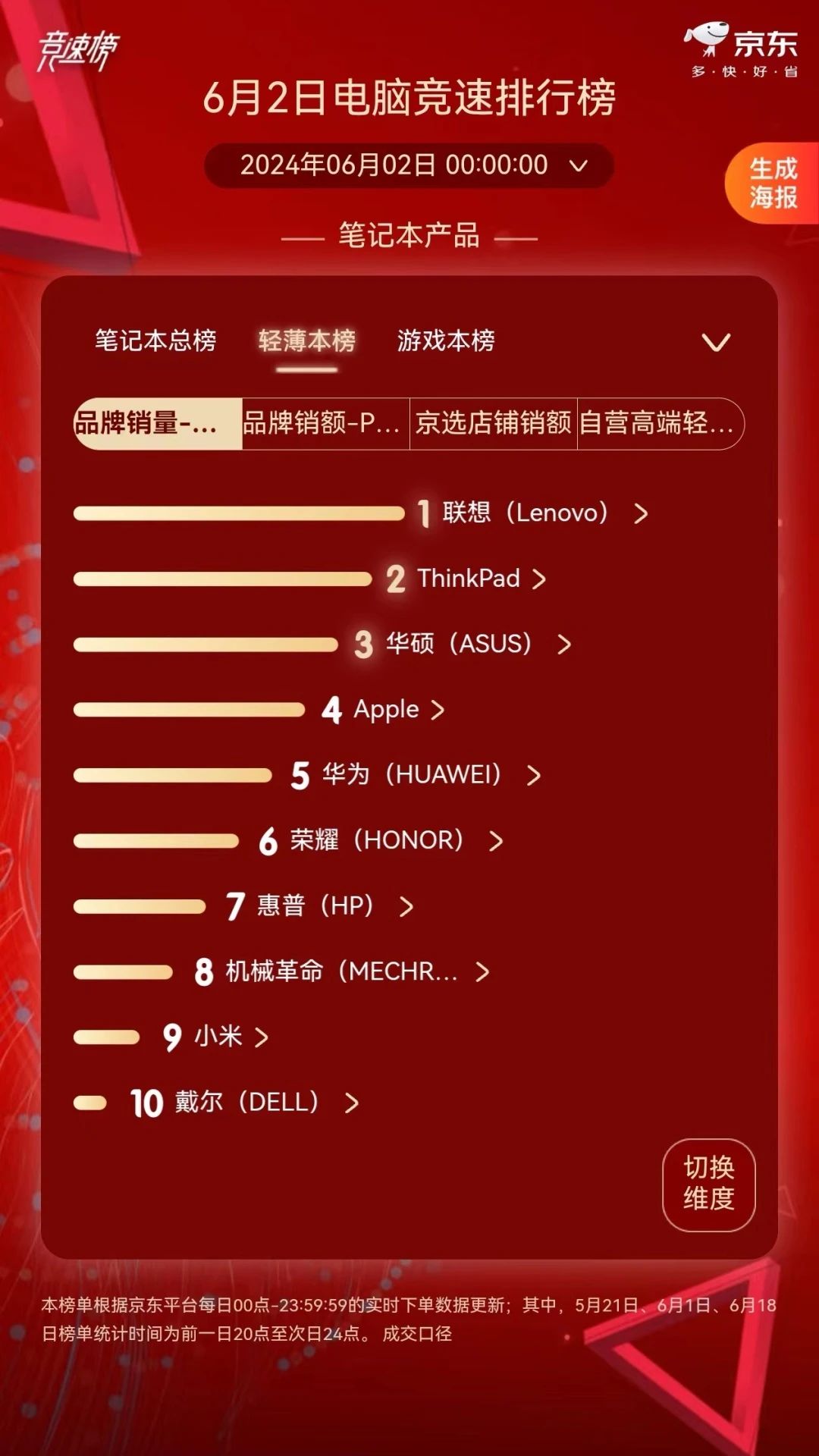The image size is (819, 1456).
Task: Switch to the 笔记本总榜 tab
Action: point(155,340)
